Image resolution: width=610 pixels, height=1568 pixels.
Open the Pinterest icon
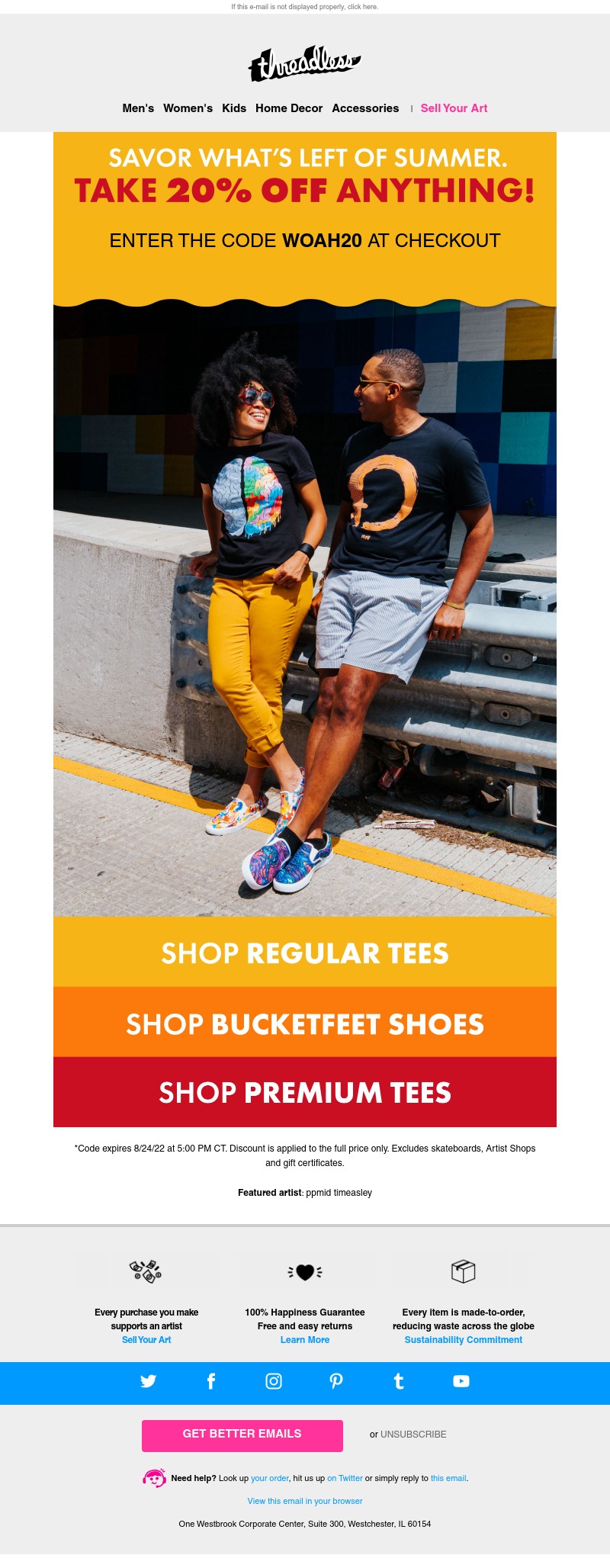tap(336, 1381)
